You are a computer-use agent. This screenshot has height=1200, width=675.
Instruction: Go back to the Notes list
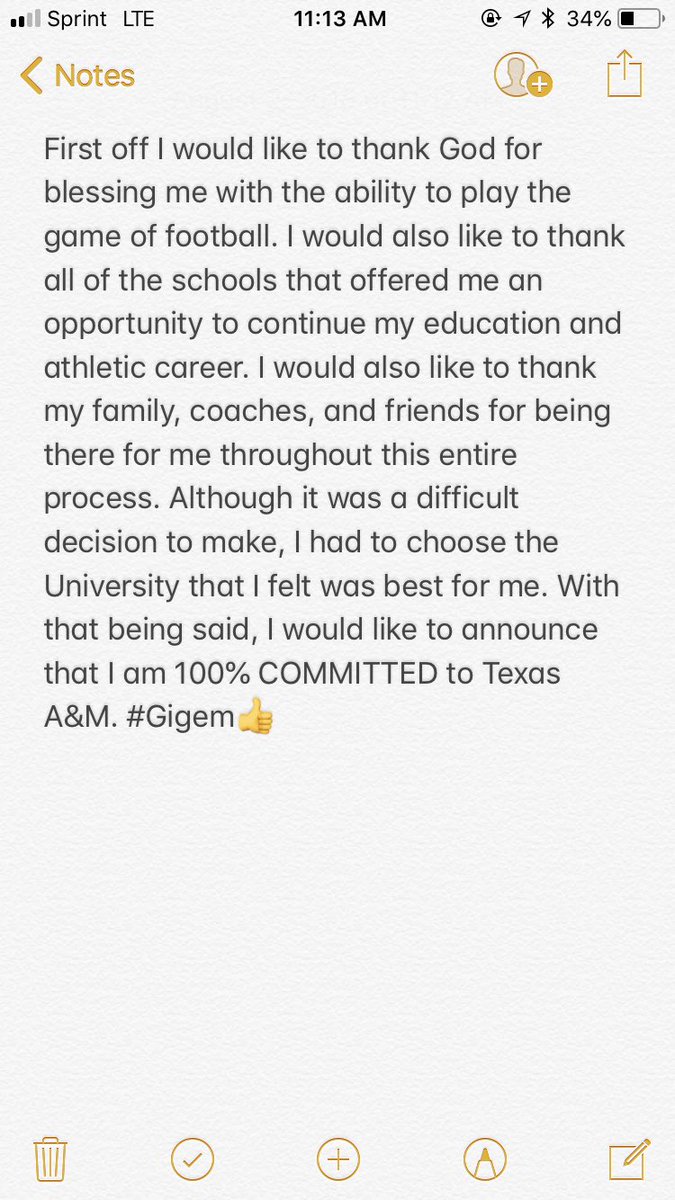coord(78,76)
